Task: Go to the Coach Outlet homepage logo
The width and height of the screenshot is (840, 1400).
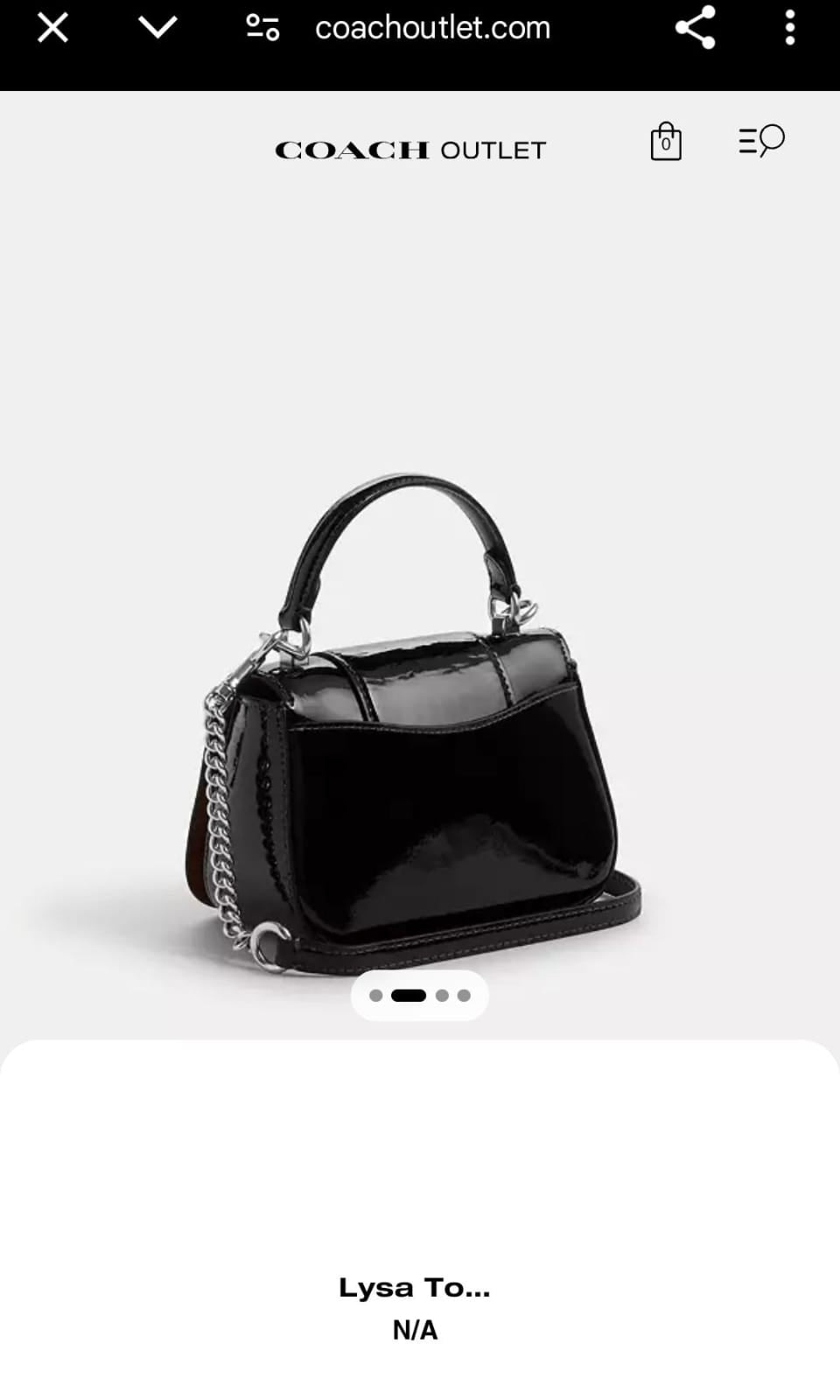Action: coord(410,150)
